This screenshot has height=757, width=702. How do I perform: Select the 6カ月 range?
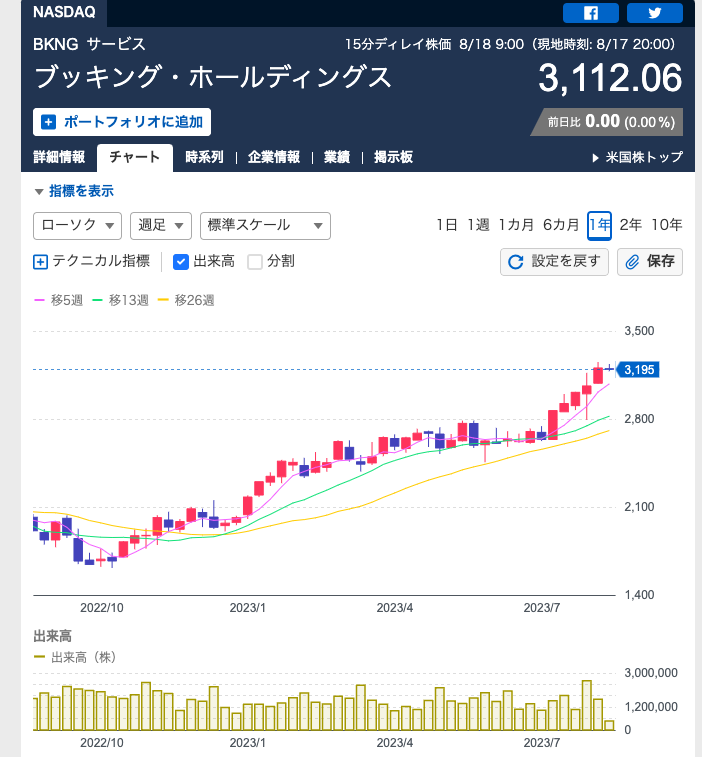point(561,225)
